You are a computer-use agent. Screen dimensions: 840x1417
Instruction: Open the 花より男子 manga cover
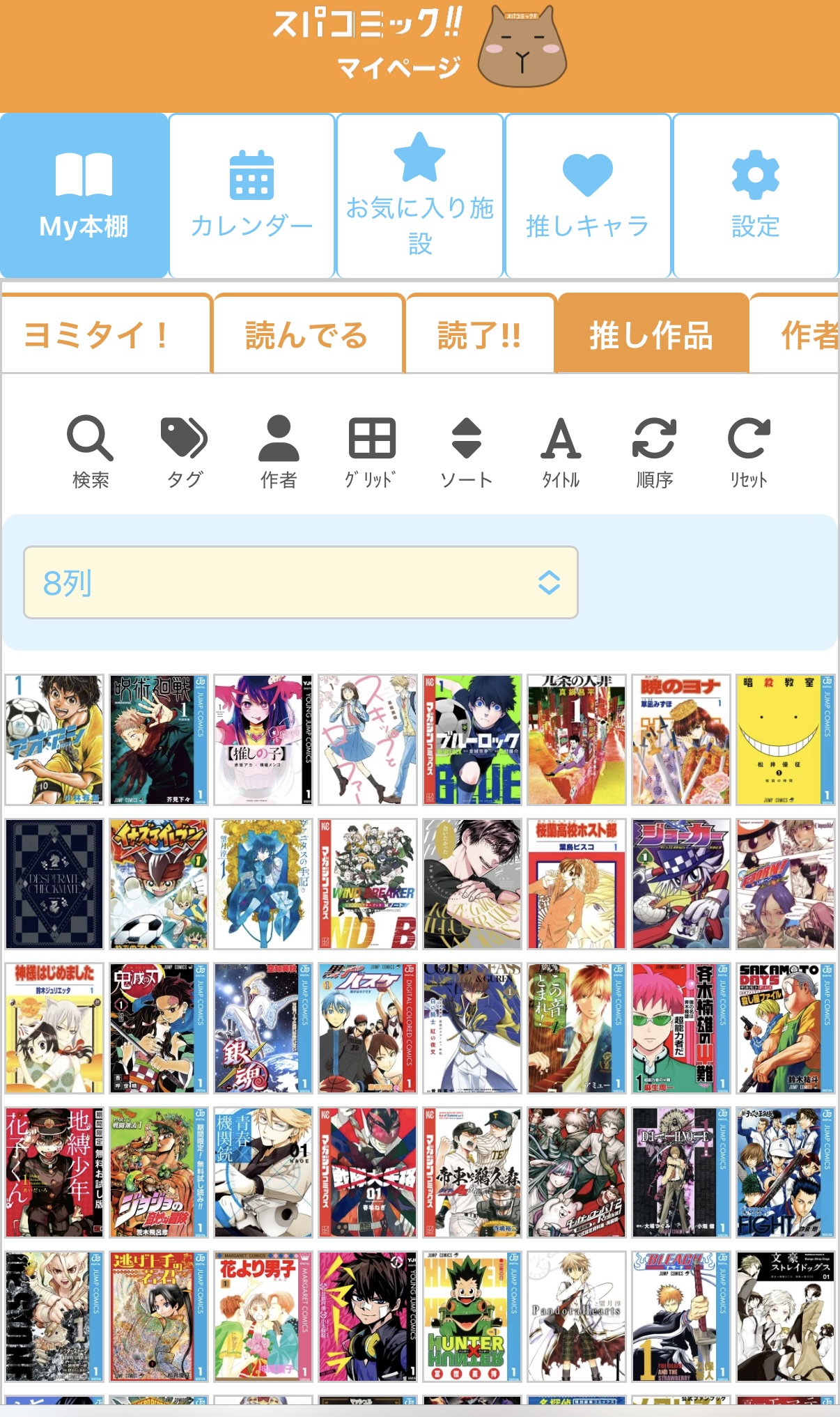click(x=263, y=1316)
